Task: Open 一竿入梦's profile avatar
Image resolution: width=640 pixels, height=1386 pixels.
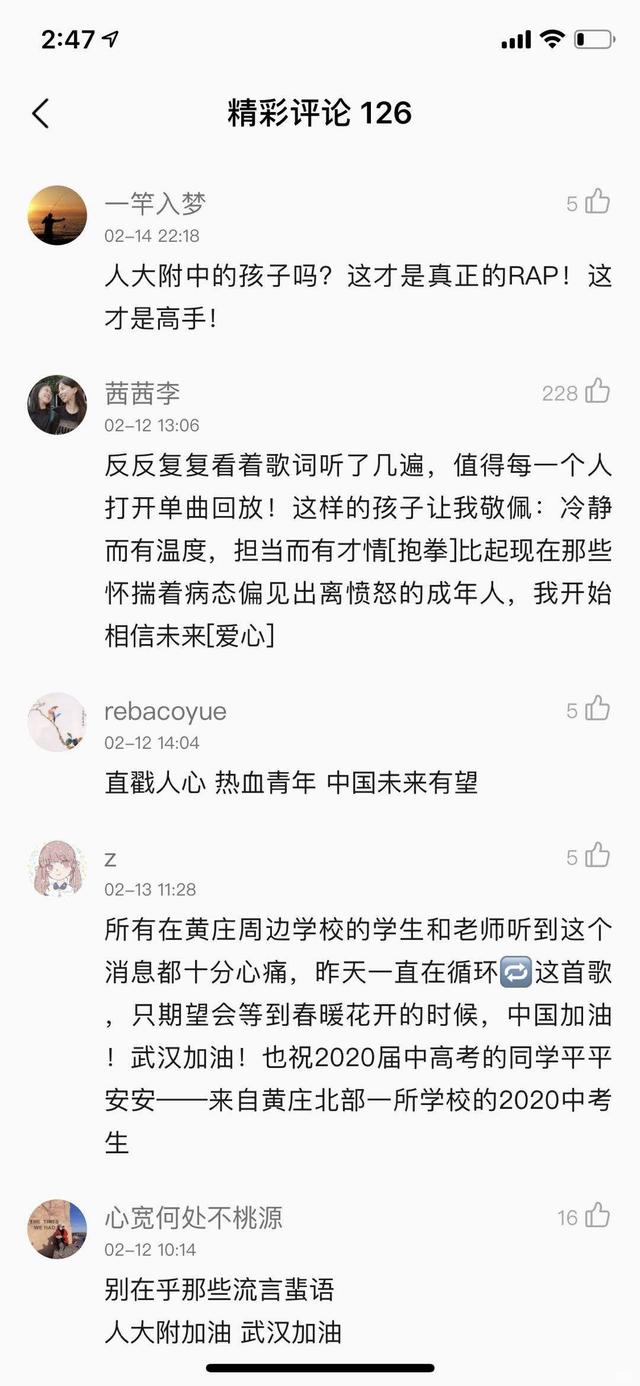Action: click(x=57, y=215)
